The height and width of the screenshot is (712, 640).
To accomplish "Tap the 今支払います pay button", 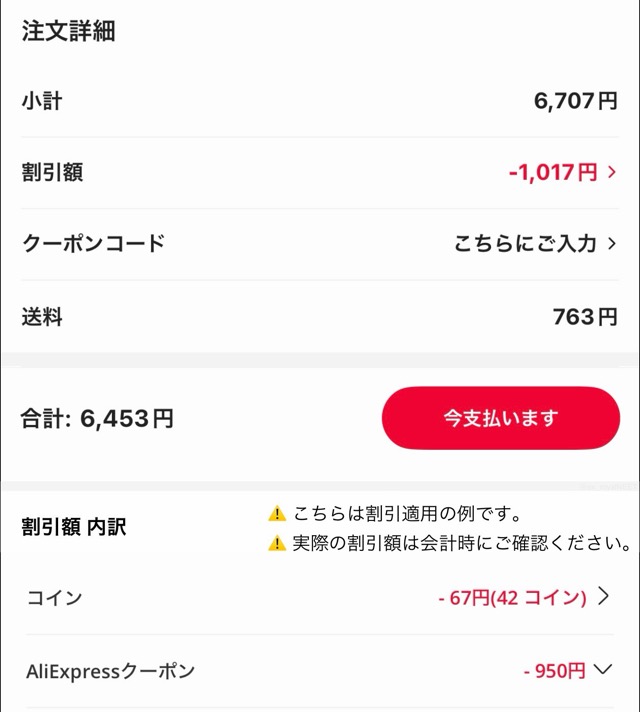I will coord(500,418).
